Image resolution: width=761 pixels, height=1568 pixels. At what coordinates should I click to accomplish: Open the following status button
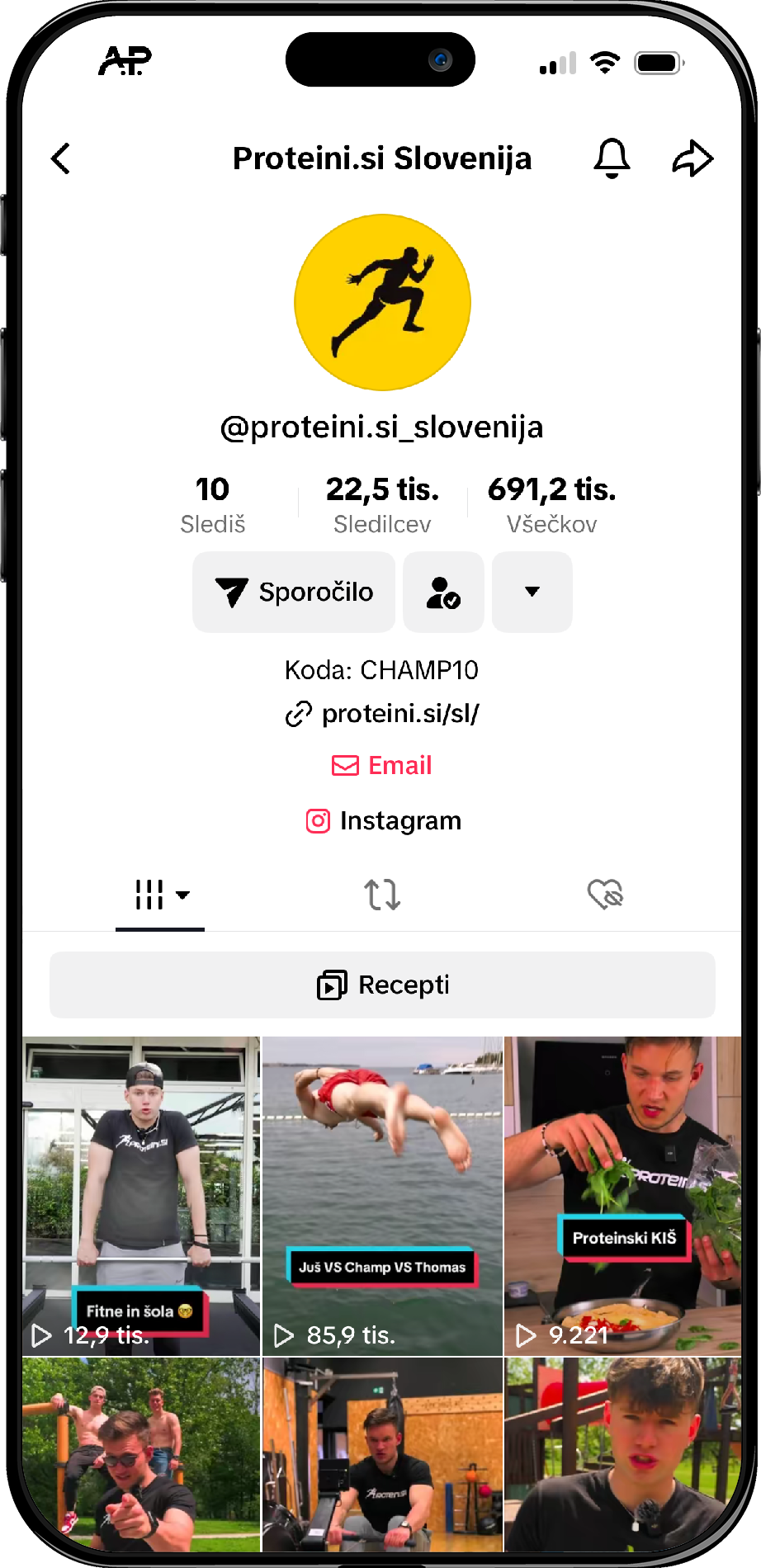tap(443, 592)
